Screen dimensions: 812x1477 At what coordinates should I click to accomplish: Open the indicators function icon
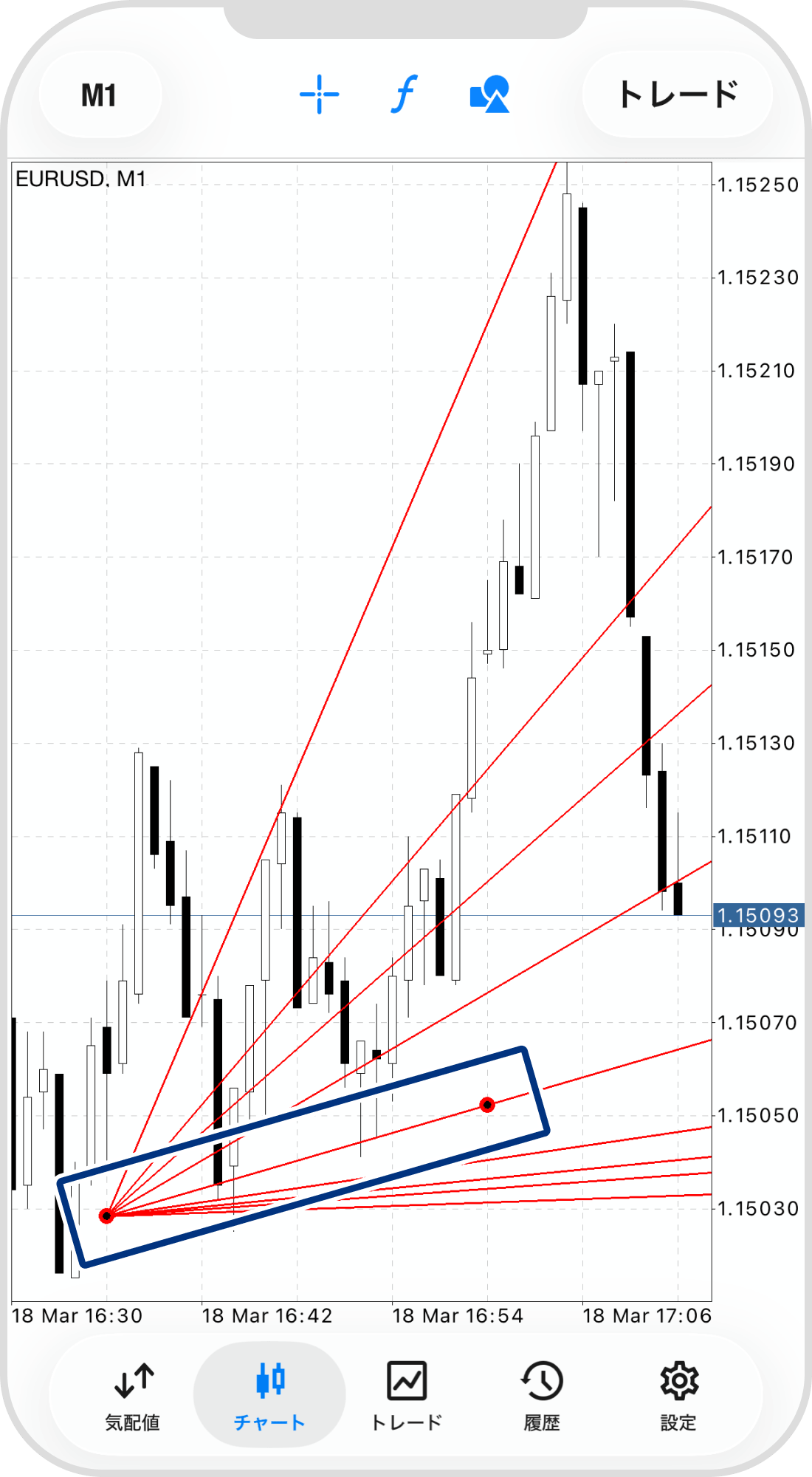404,95
